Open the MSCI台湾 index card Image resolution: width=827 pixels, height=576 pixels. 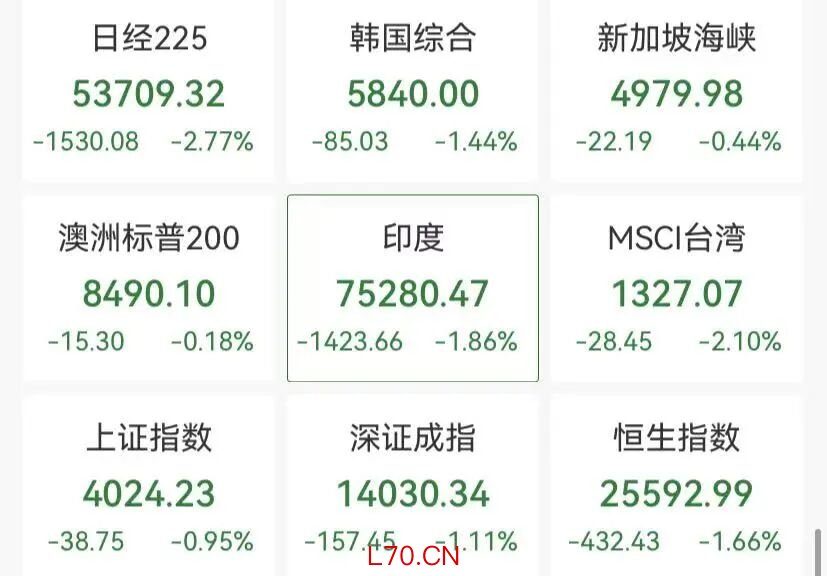[x=677, y=290]
